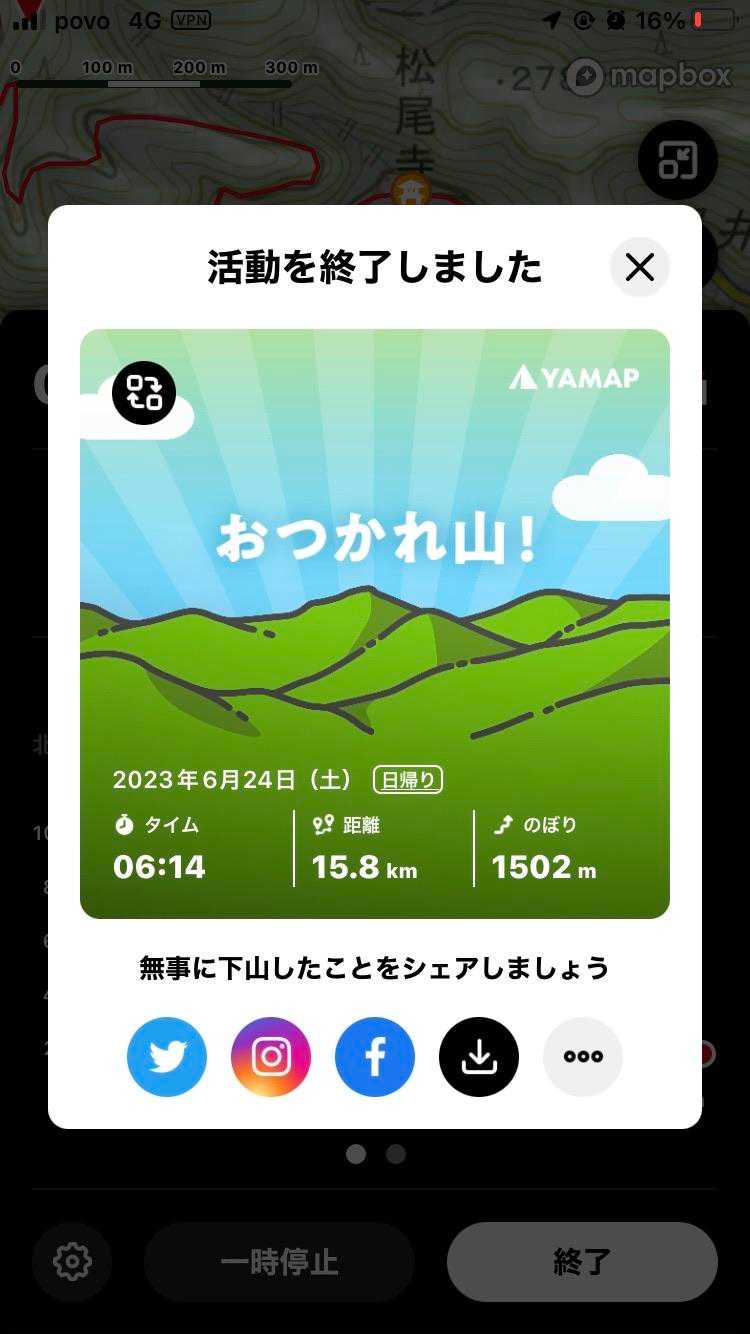Share the hike on Instagram
The height and width of the screenshot is (1334, 750).
271,1057
